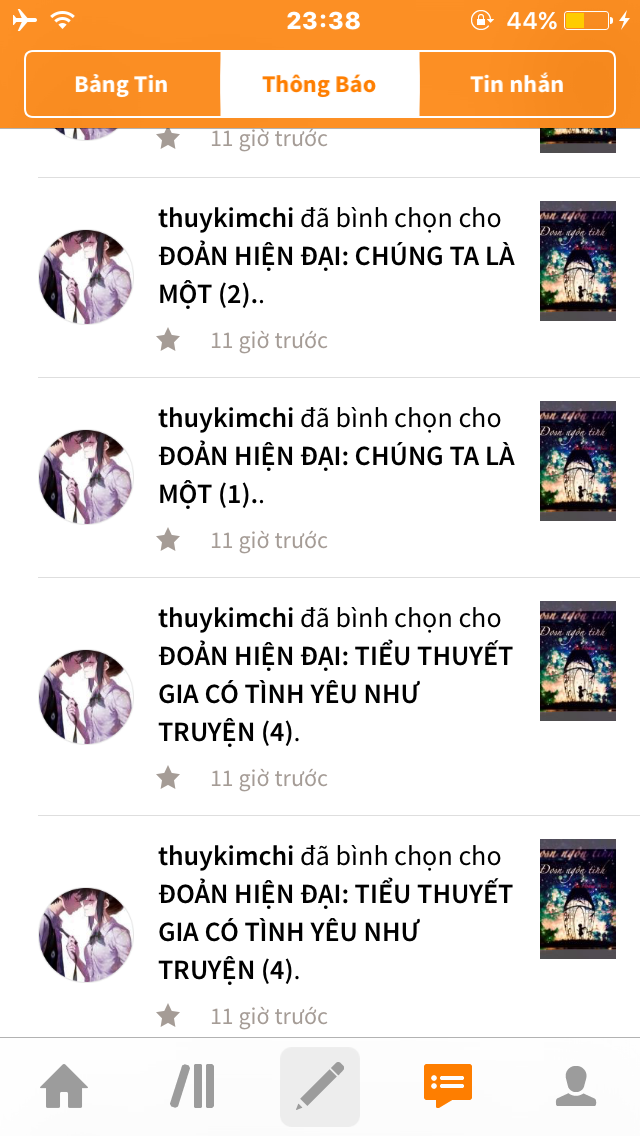Select the Thông Báo tab
640x1136 pixels.
320,84
